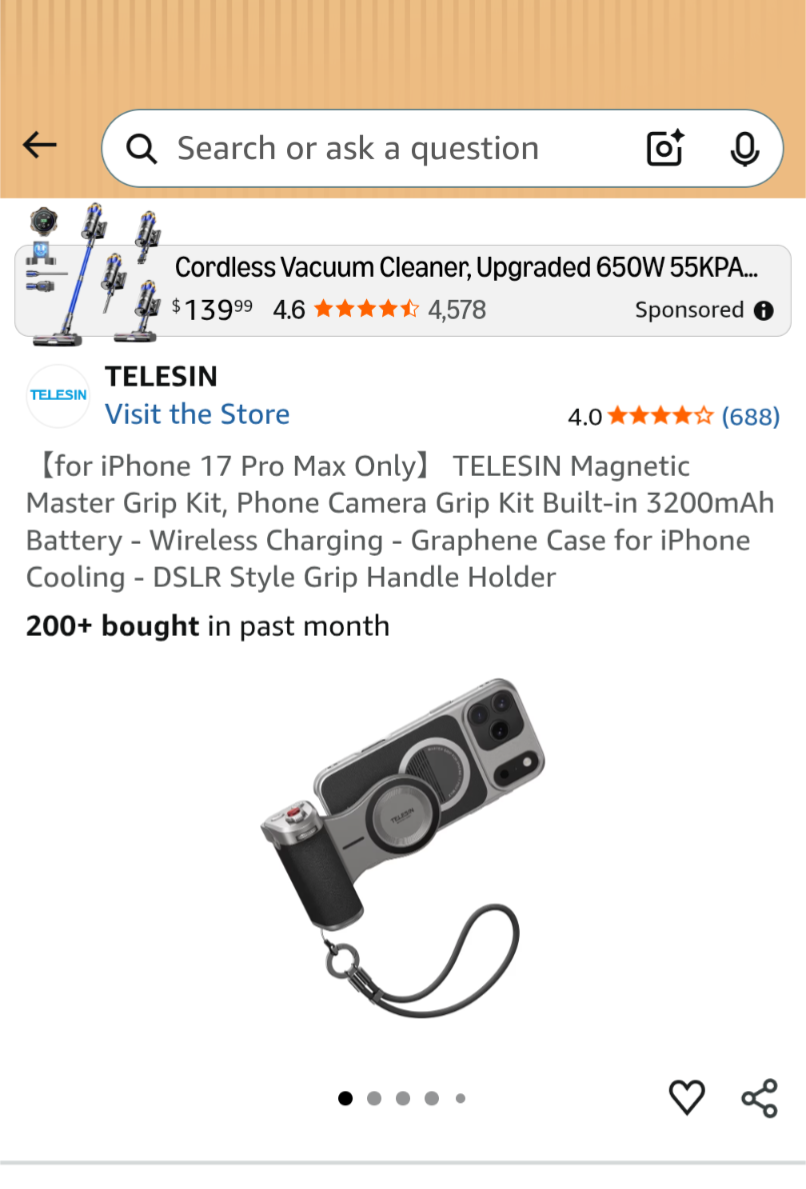
Task: Go back using the arrow icon
Action: coord(40,146)
